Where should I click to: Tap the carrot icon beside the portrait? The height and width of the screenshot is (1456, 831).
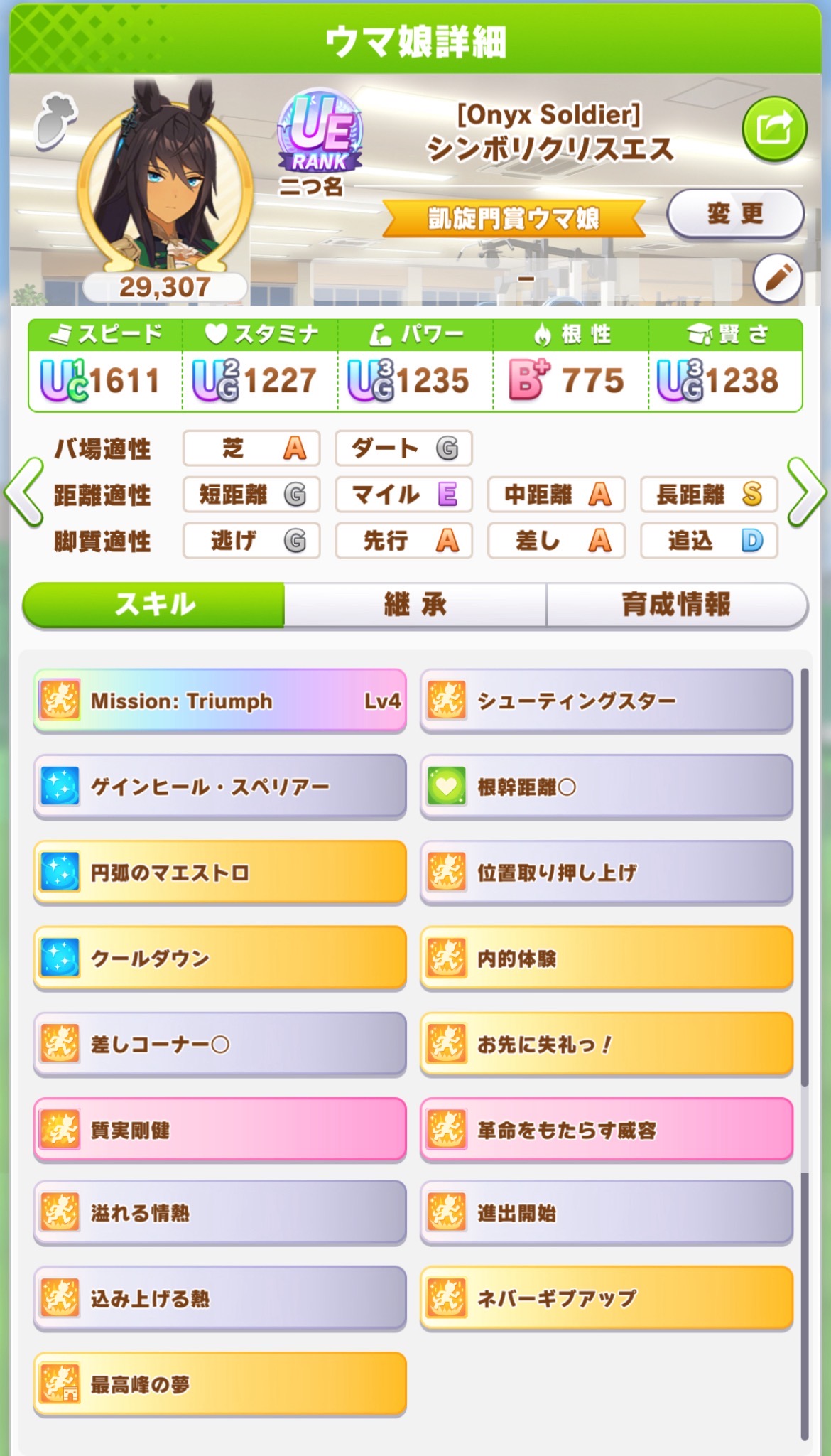pos(55,121)
